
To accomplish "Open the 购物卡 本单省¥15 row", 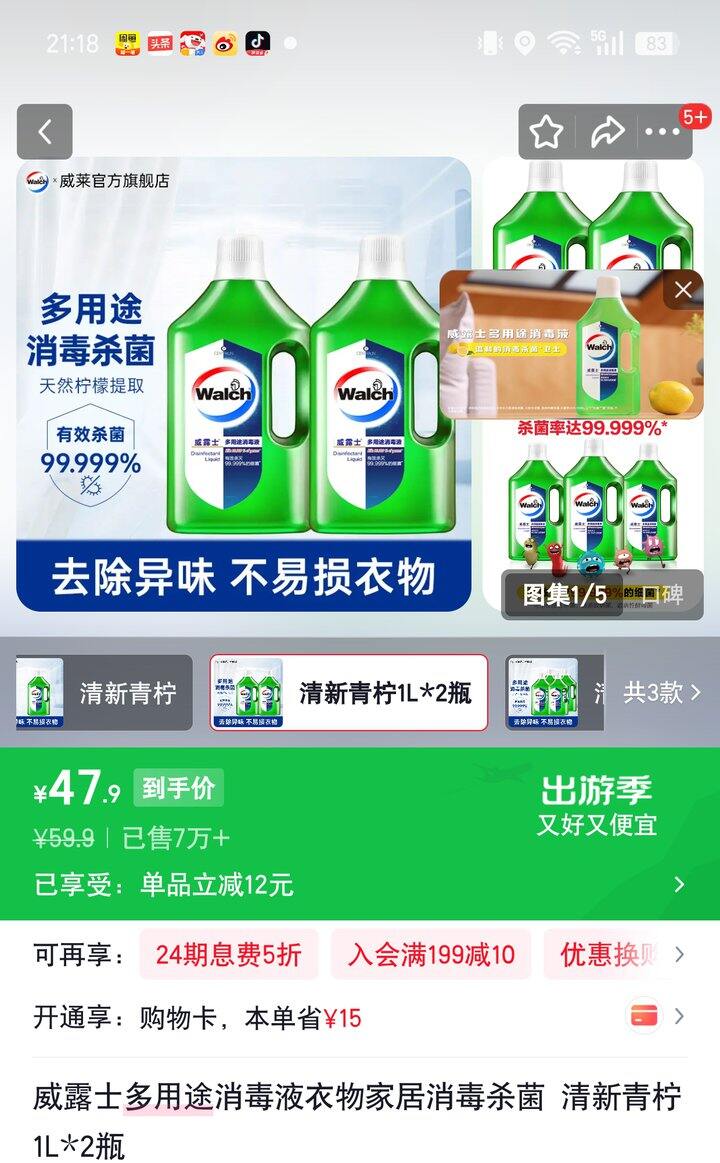I will [360, 1018].
